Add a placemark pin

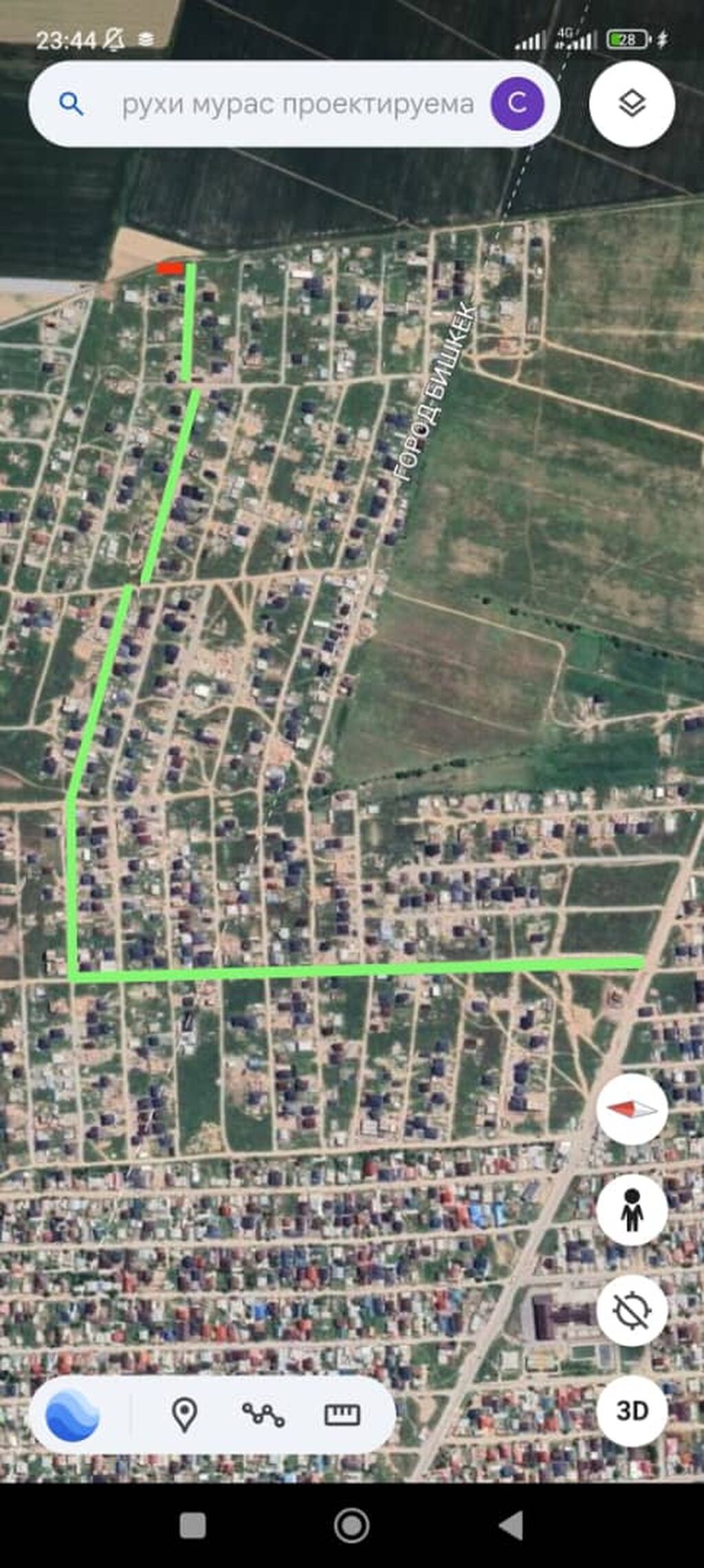[184, 1415]
